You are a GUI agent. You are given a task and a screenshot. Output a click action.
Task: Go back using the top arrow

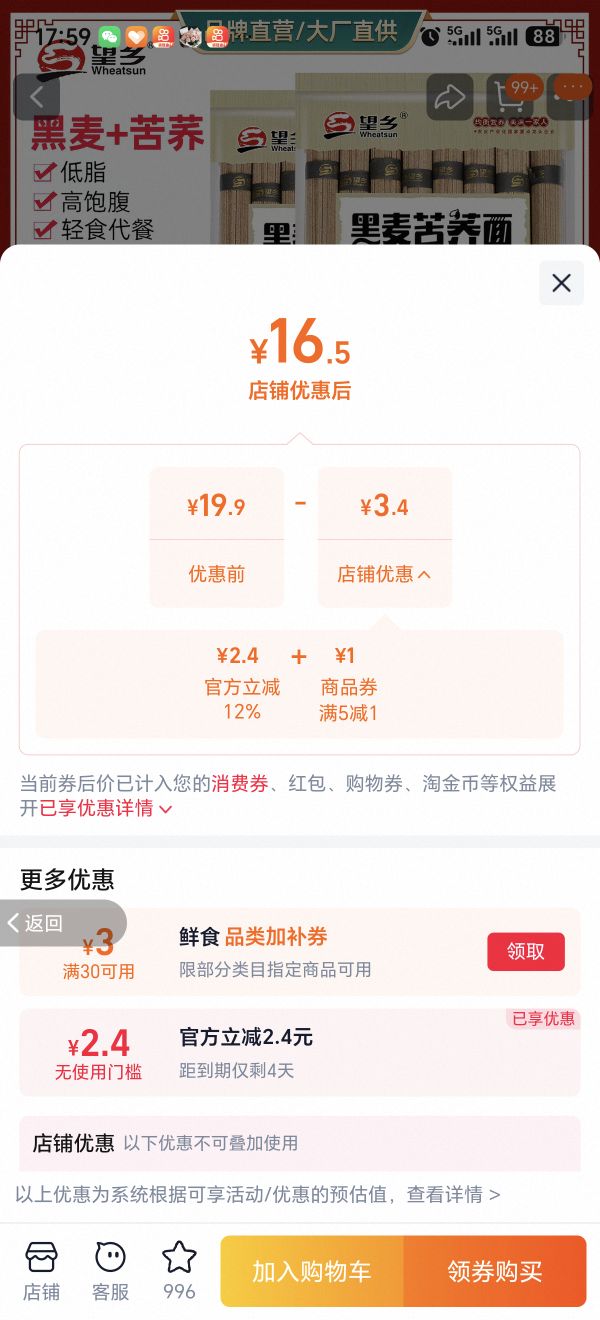click(x=37, y=97)
